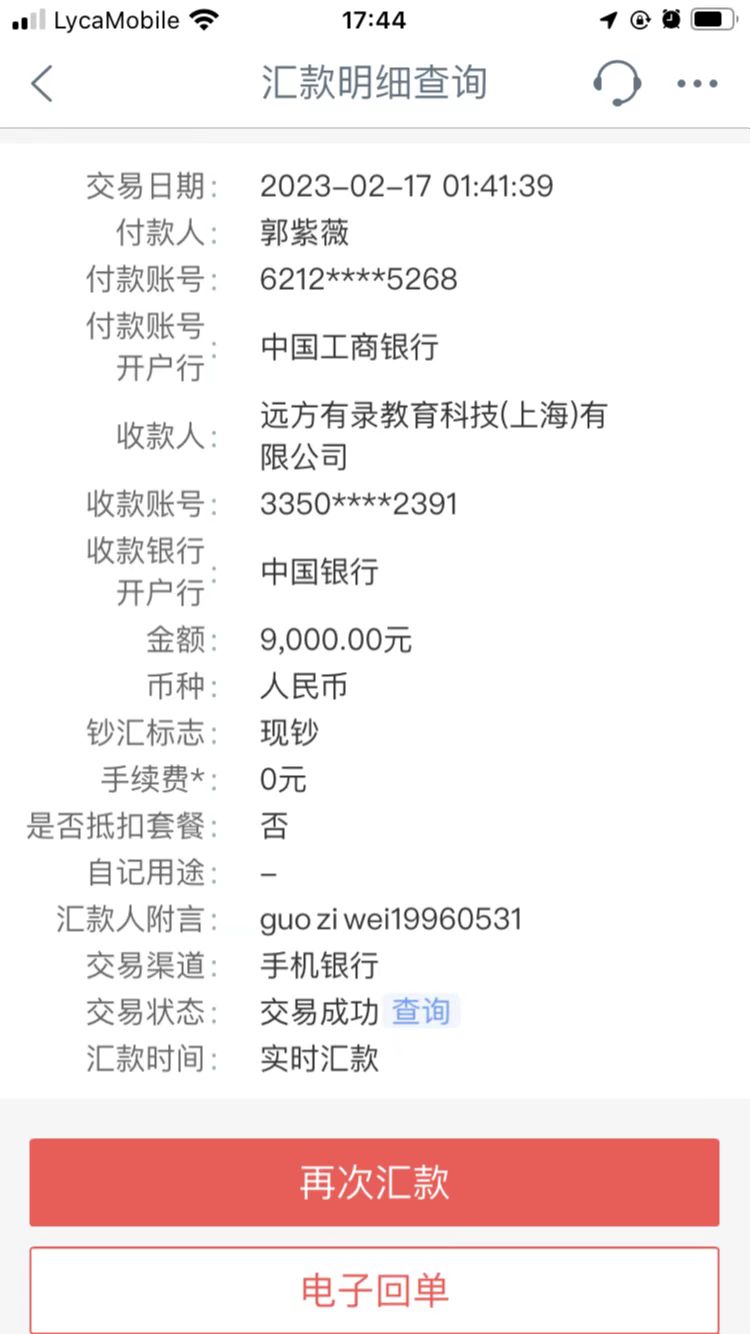Viewport: 750px width, 1334px height.
Task: Tap the 再次汇款 button
Action: click(x=374, y=1182)
